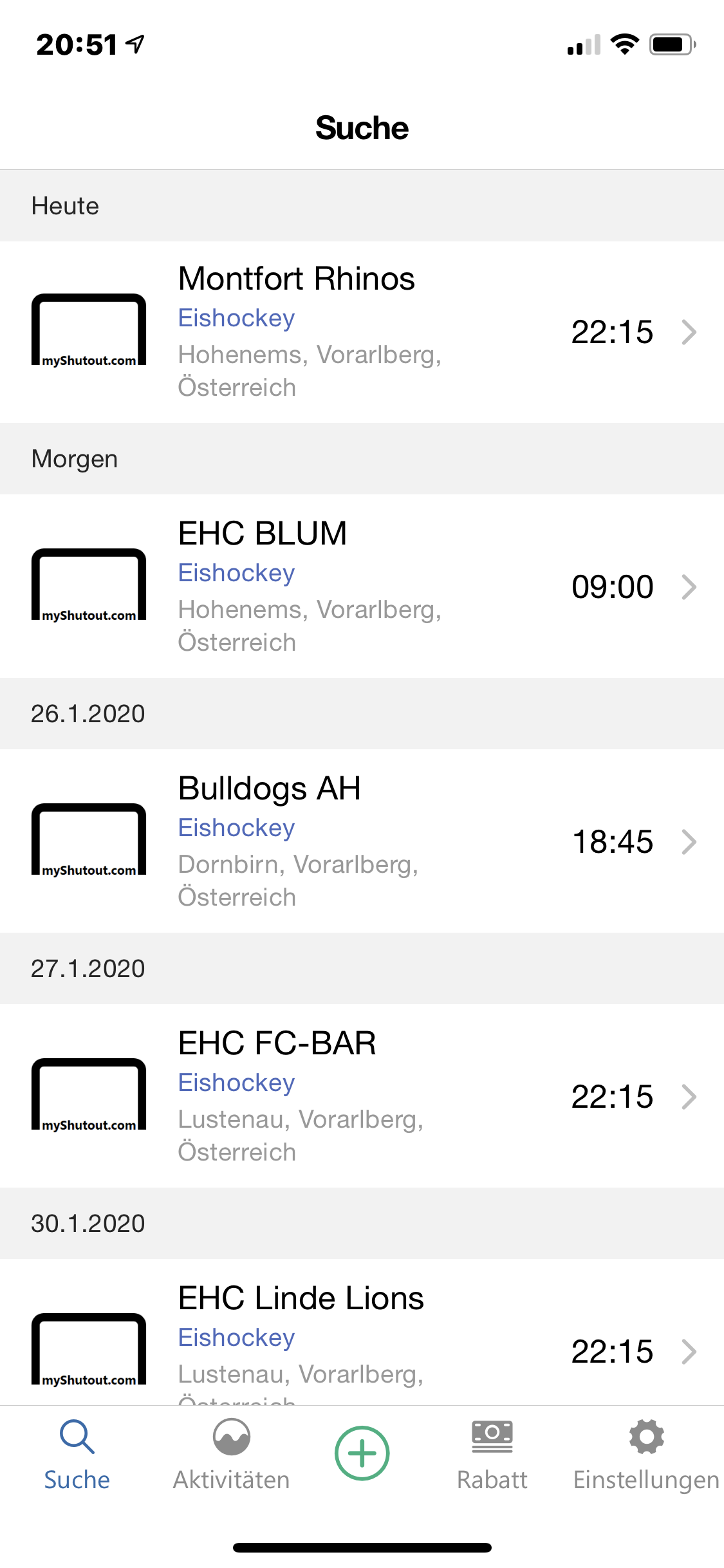Select the EHC Linde Lions game
This screenshot has width=724, height=1568.
[x=362, y=1332]
